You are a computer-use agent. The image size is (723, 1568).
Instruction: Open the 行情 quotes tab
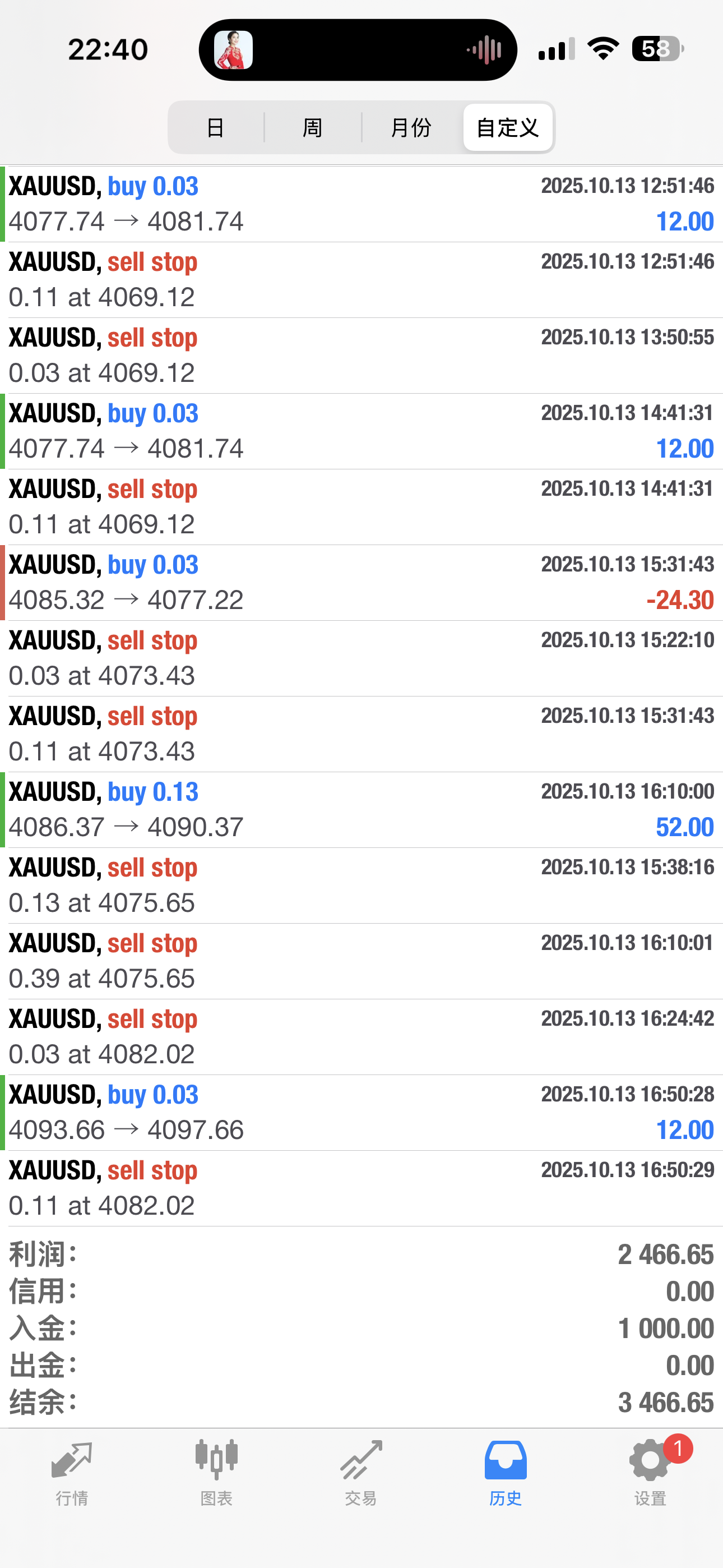tap(72, 1472)
